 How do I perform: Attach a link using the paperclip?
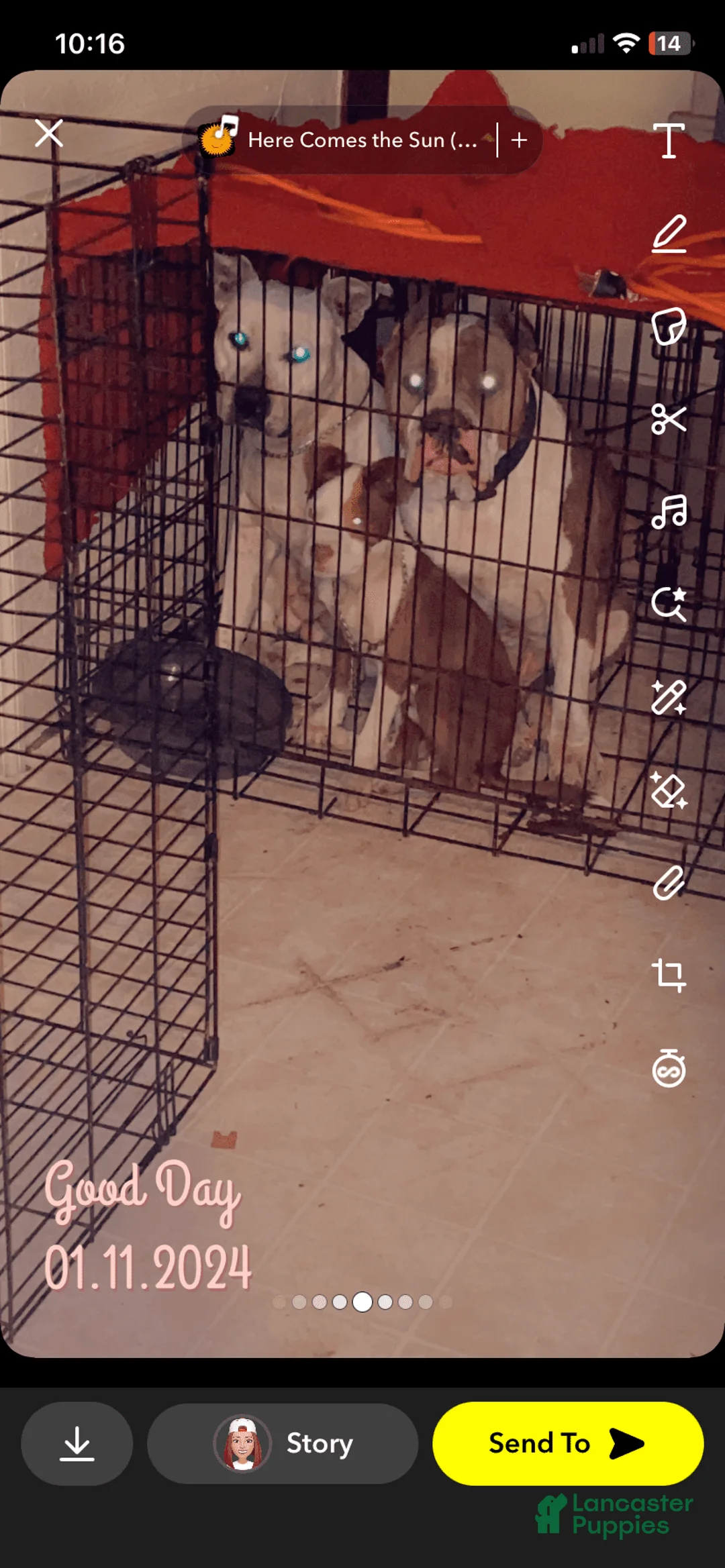coord(669,884)
